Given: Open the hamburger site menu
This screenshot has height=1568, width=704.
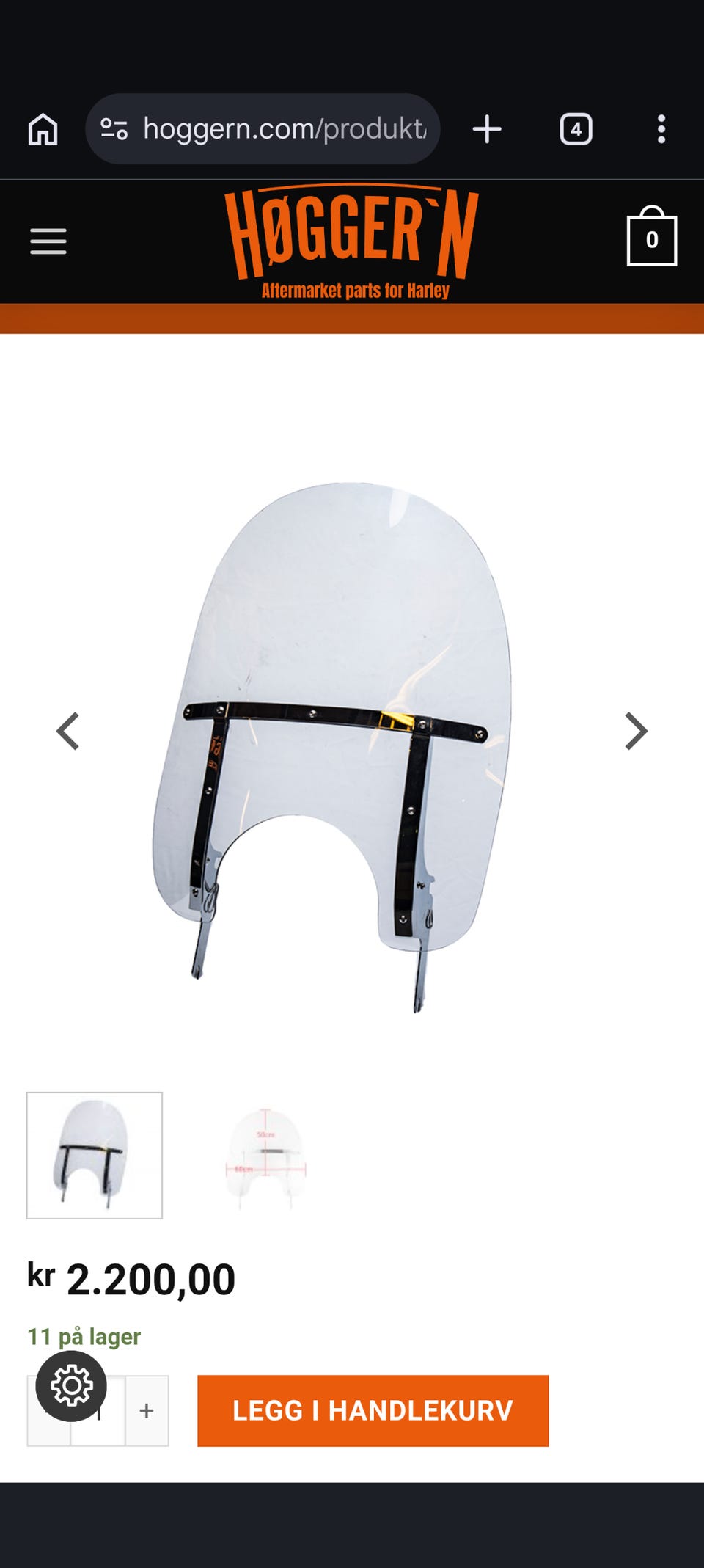Looking at the screenshot, I should pyautogui.click(x=48, y=241).
